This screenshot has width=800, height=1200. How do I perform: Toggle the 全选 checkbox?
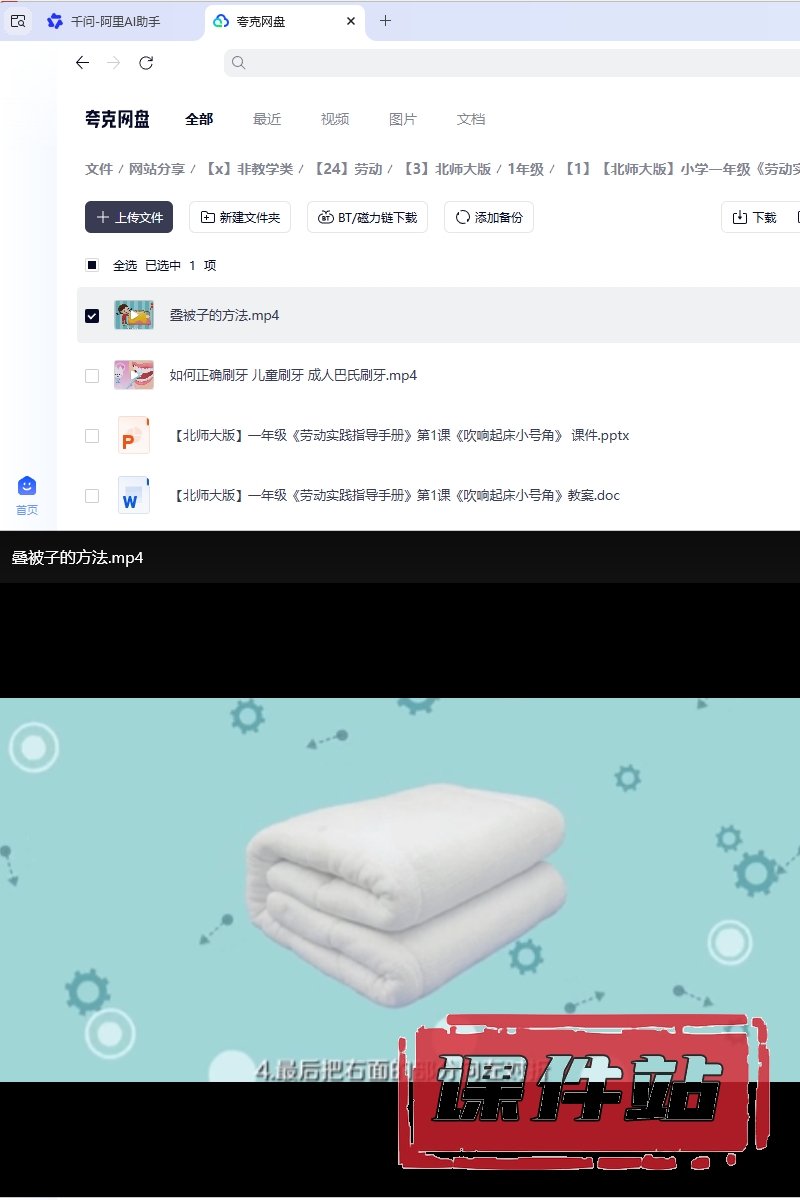pos(92,265)
